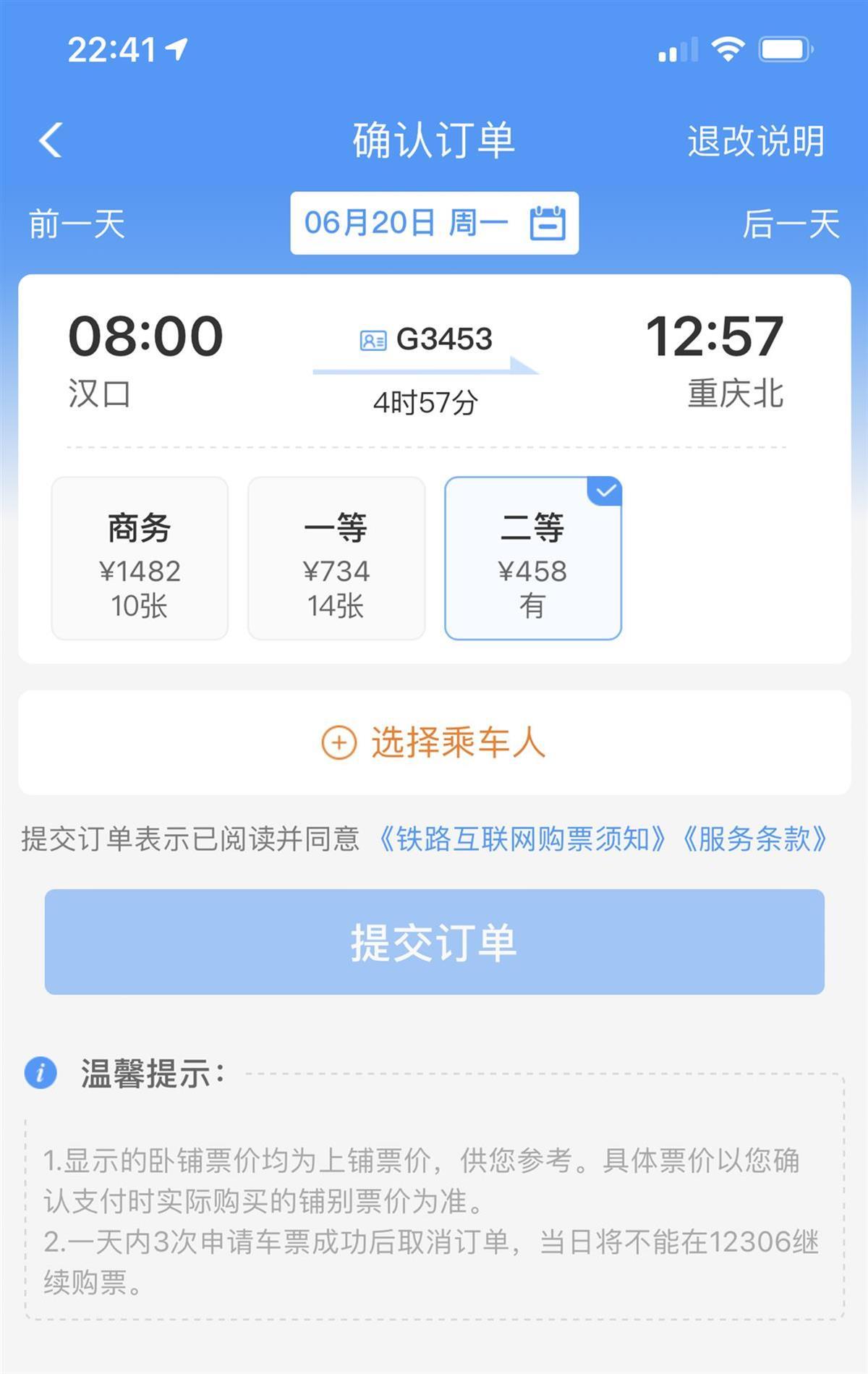Screen dimensions: 868x1374
Task: Select the 商务 seat at ¥1482
Action: click(x=140, y=558)
